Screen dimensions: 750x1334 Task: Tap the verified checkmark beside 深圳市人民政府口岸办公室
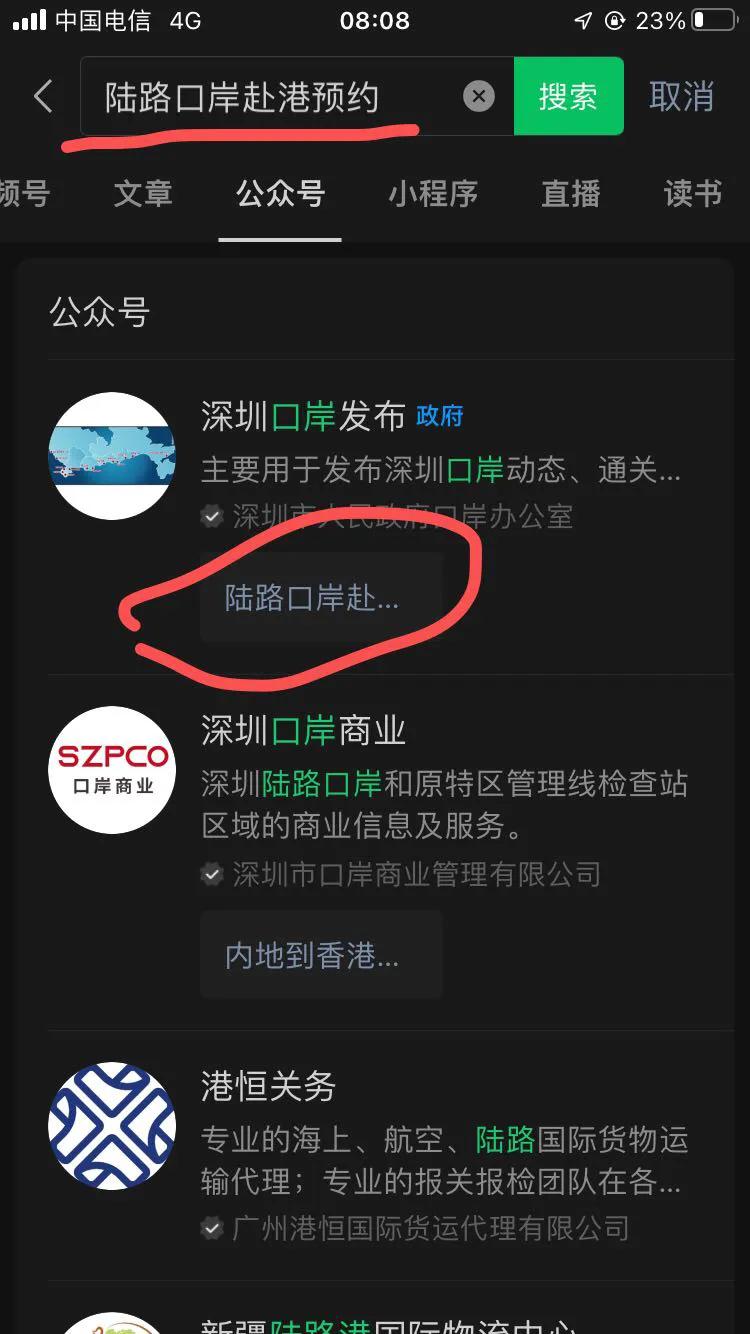(211, 516)
